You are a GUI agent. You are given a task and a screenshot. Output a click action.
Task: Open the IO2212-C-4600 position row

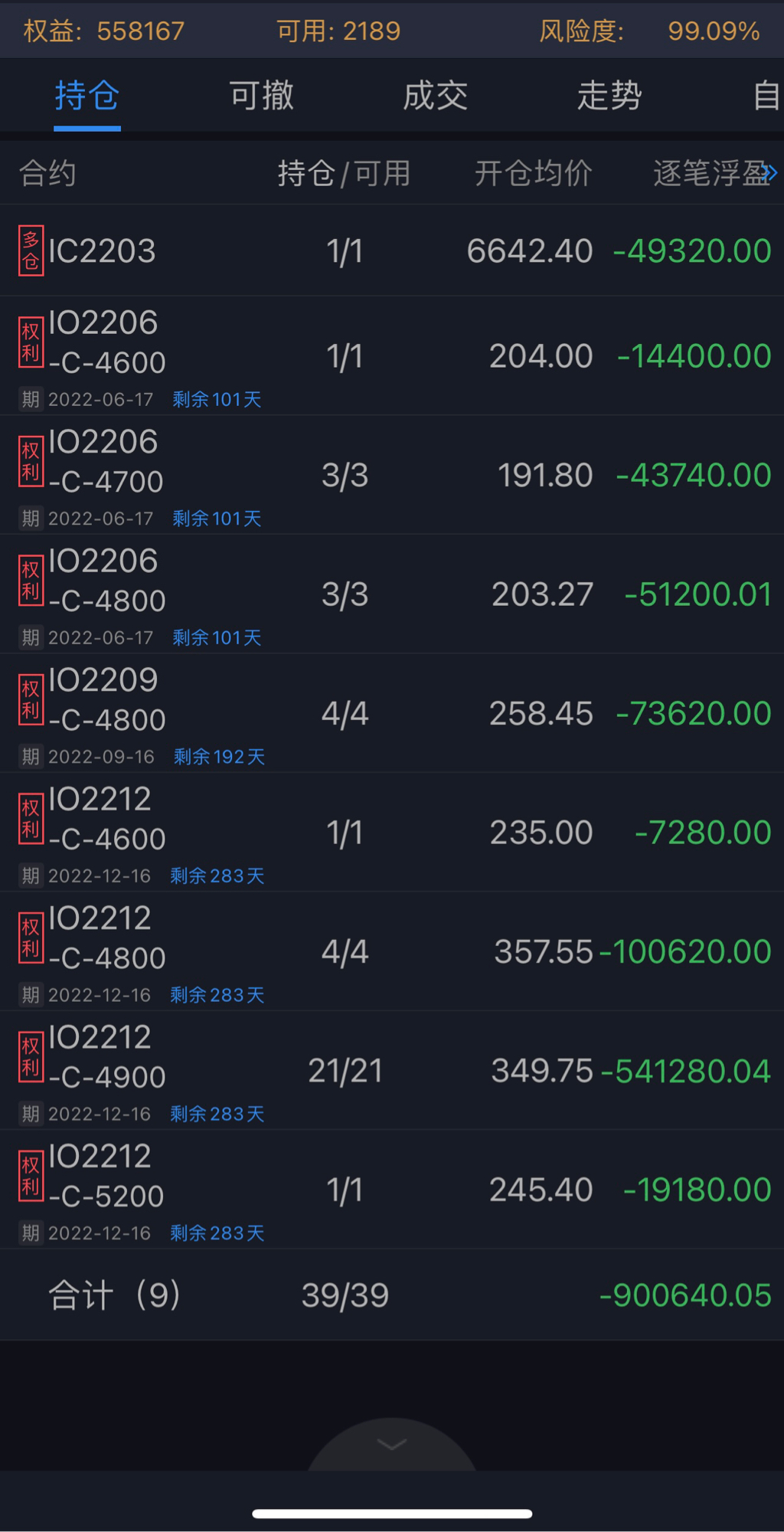click(392, 833)
